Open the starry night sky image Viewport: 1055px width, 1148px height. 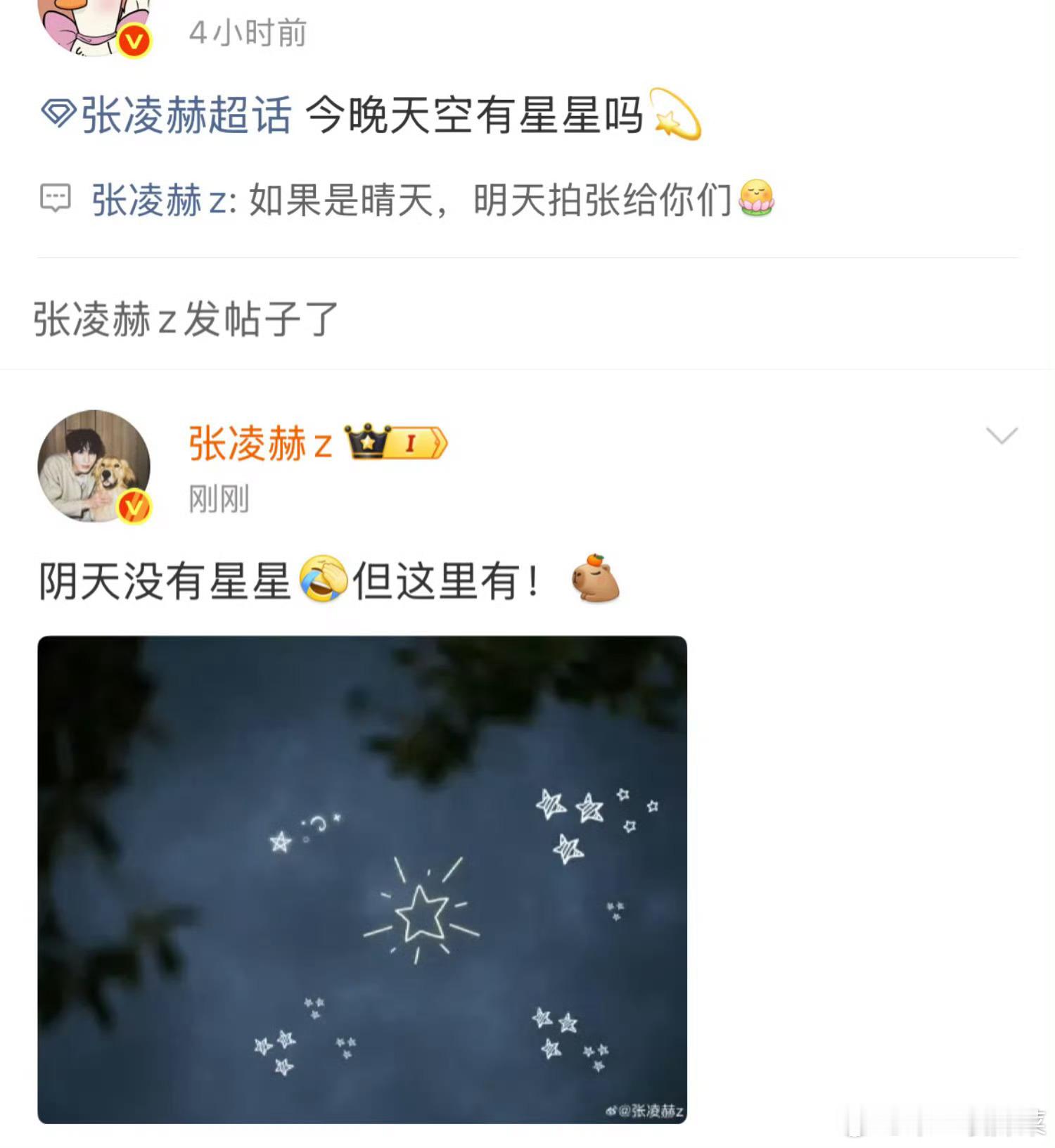point(362,886)
